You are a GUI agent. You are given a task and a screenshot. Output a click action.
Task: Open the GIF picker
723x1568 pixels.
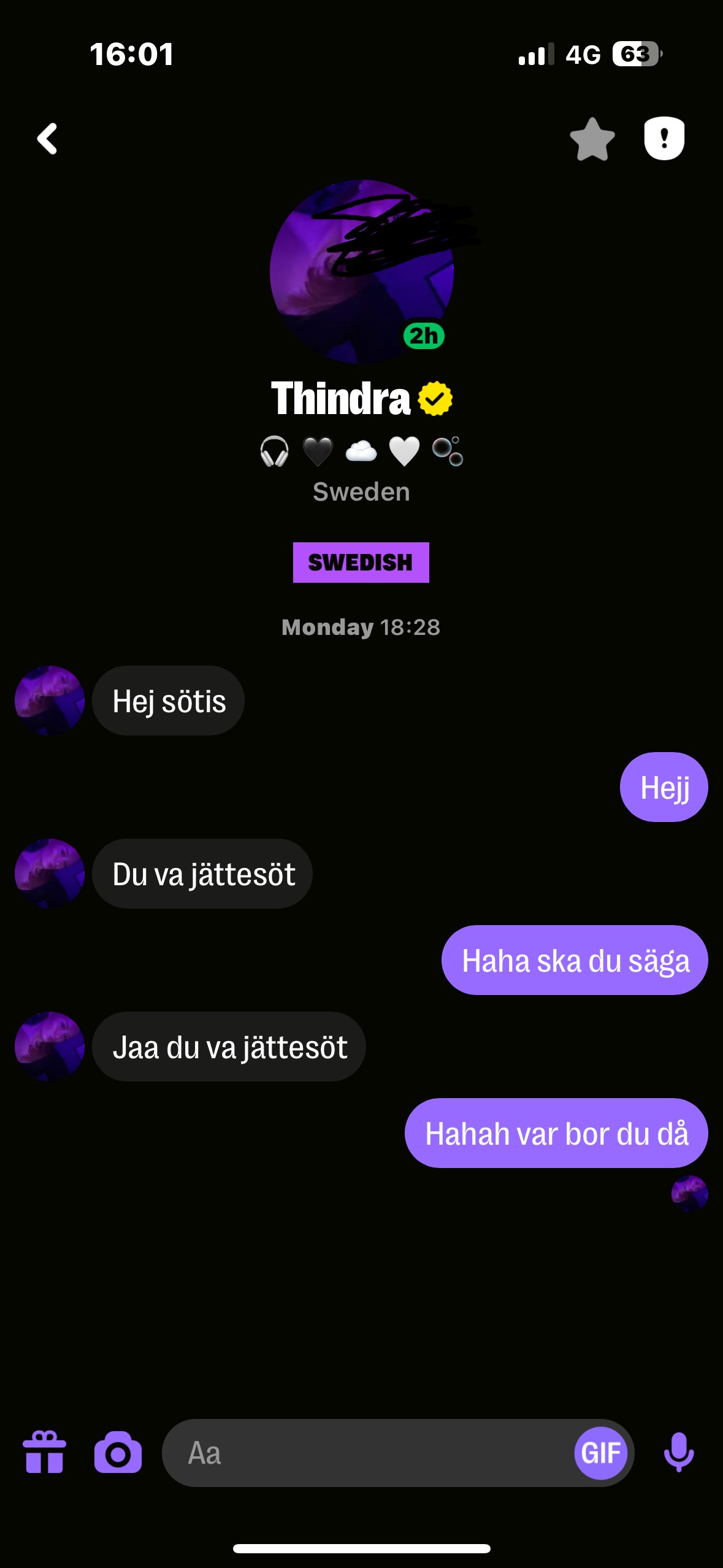click(x=601, y=1453)
